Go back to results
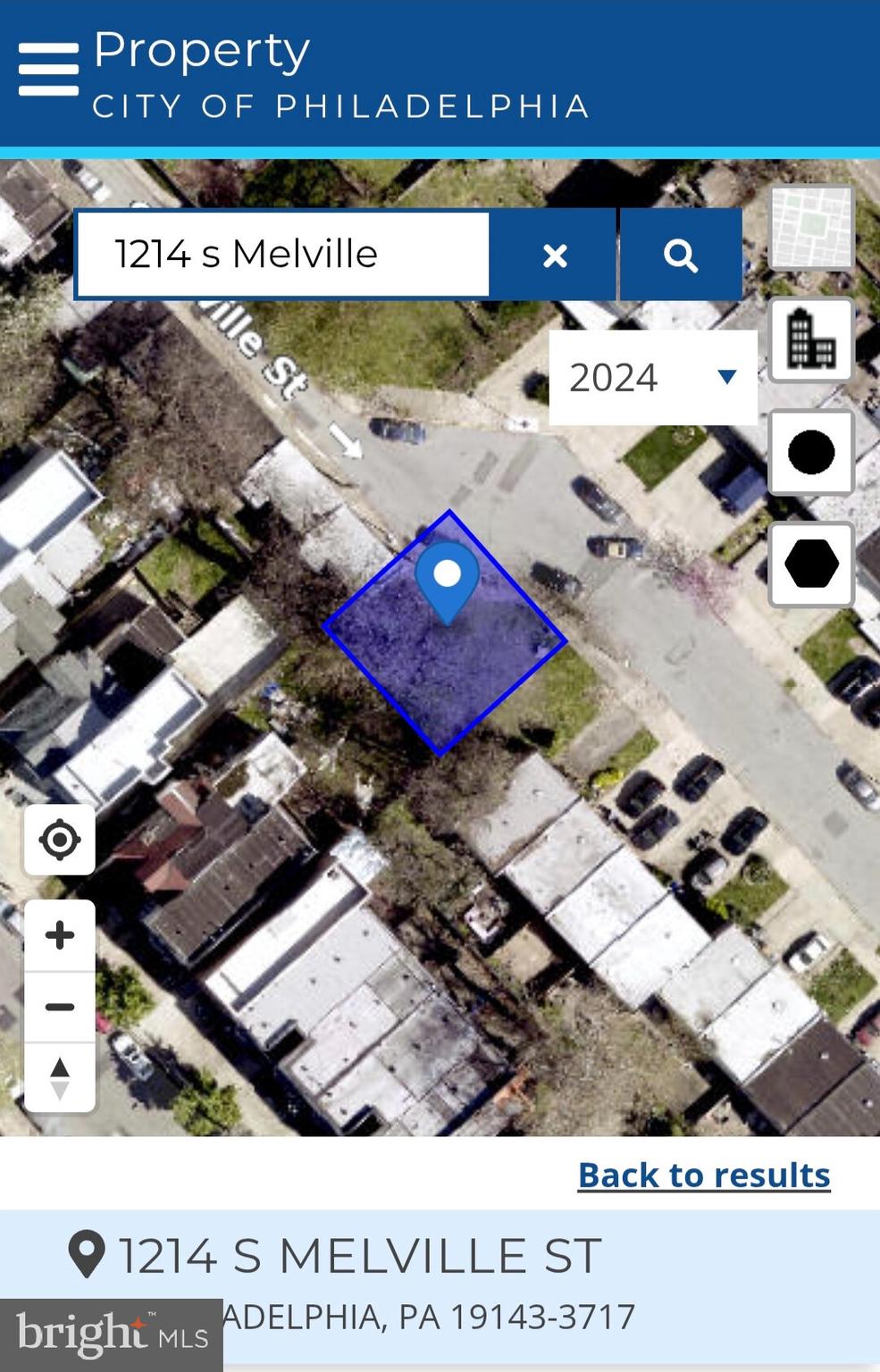The width and height of the screenshot is (880, 1372). tap(704, 1175)
